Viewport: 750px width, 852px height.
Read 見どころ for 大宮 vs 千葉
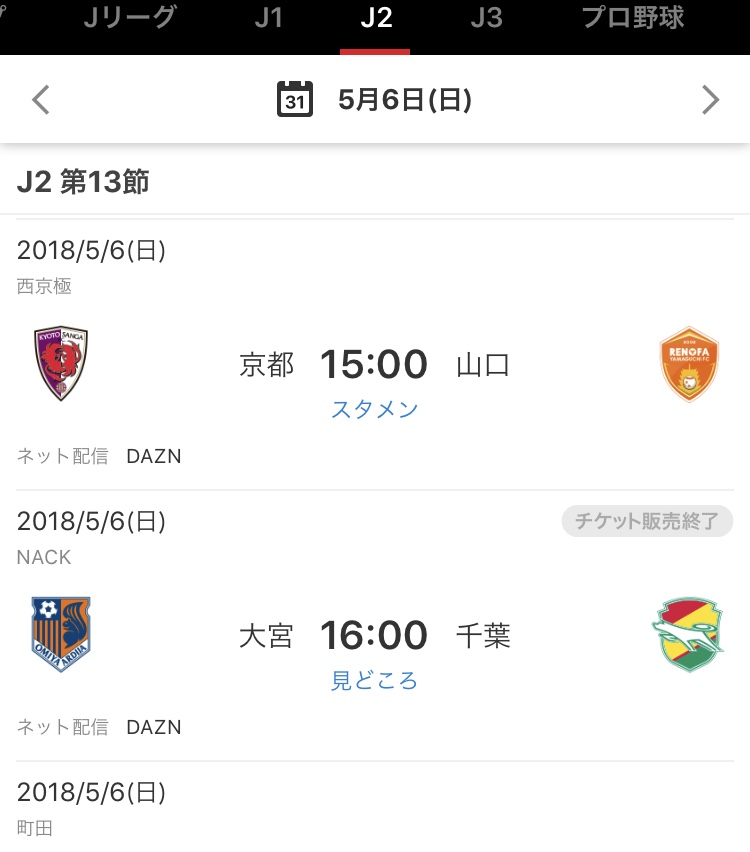click(x=374, y=681)
